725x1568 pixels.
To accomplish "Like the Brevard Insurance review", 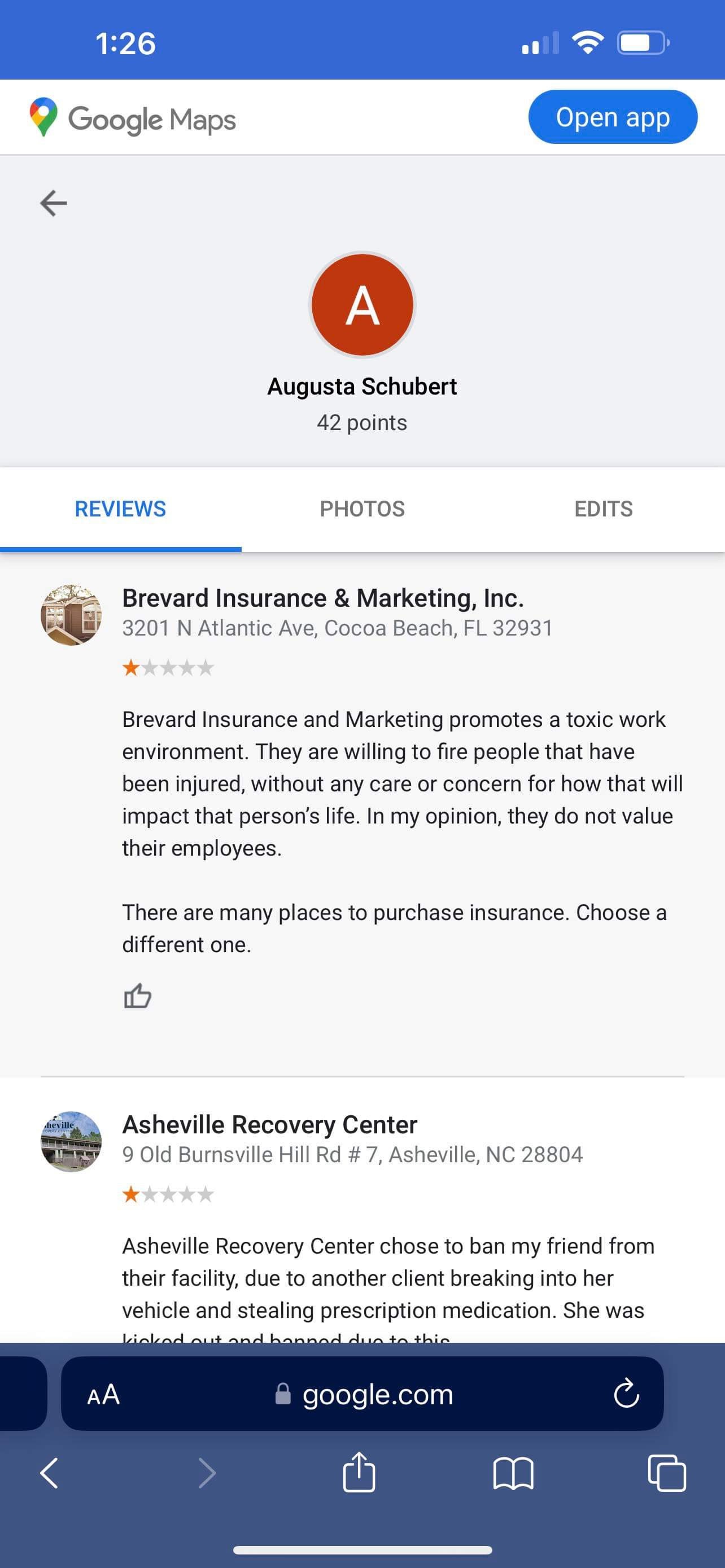I will pyautogui.click(x=138, y=996).
